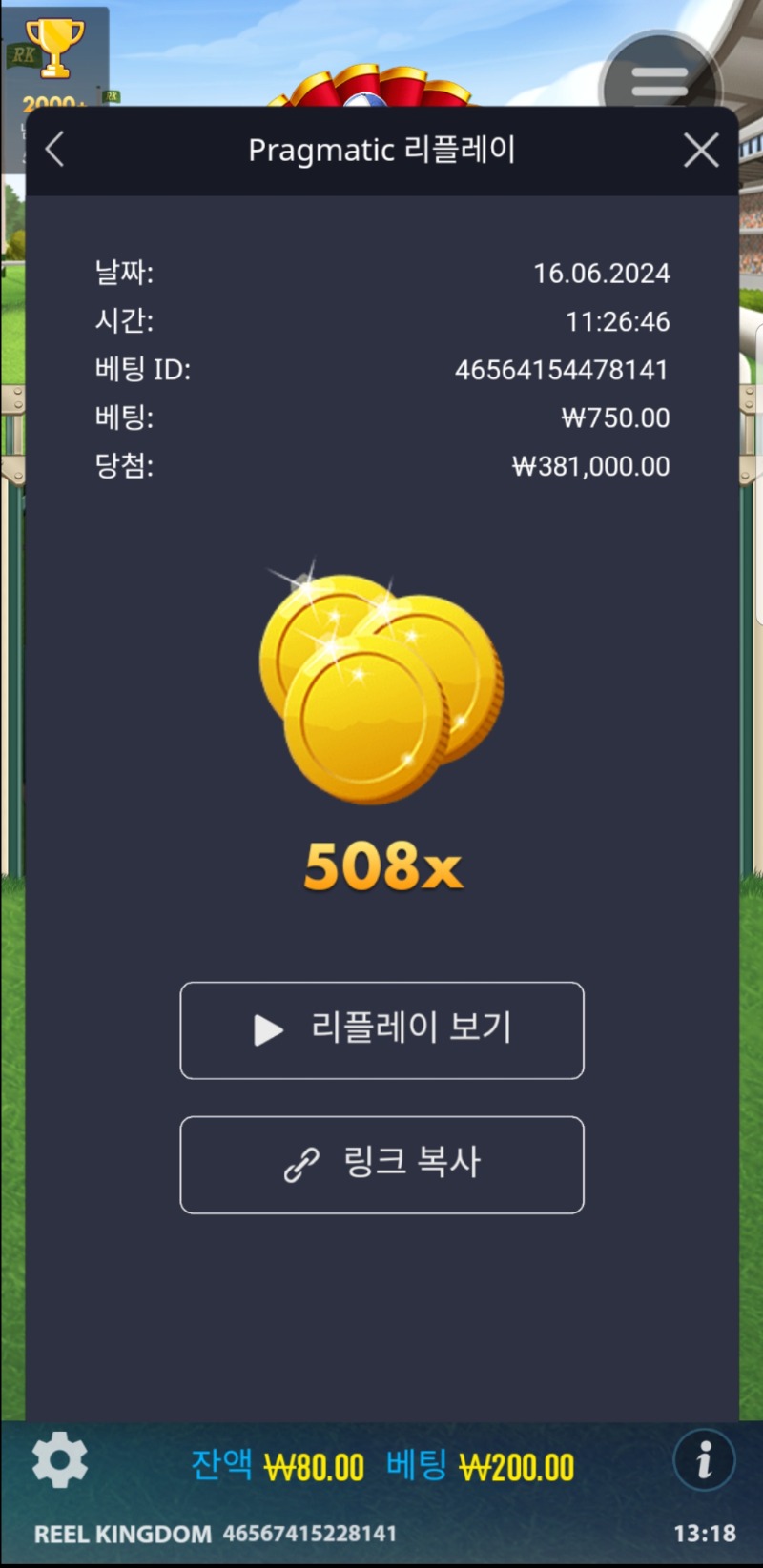763x1568 pixels.
Task: Open the hamburger menu
Action: 659,80
